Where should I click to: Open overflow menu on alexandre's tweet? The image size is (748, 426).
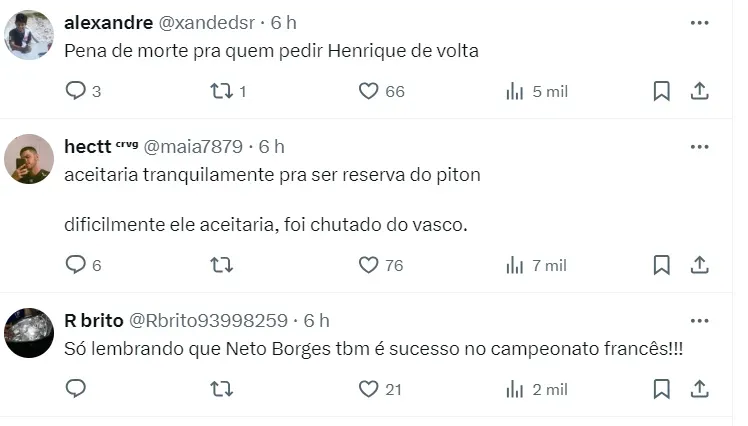tap(699, 22)
